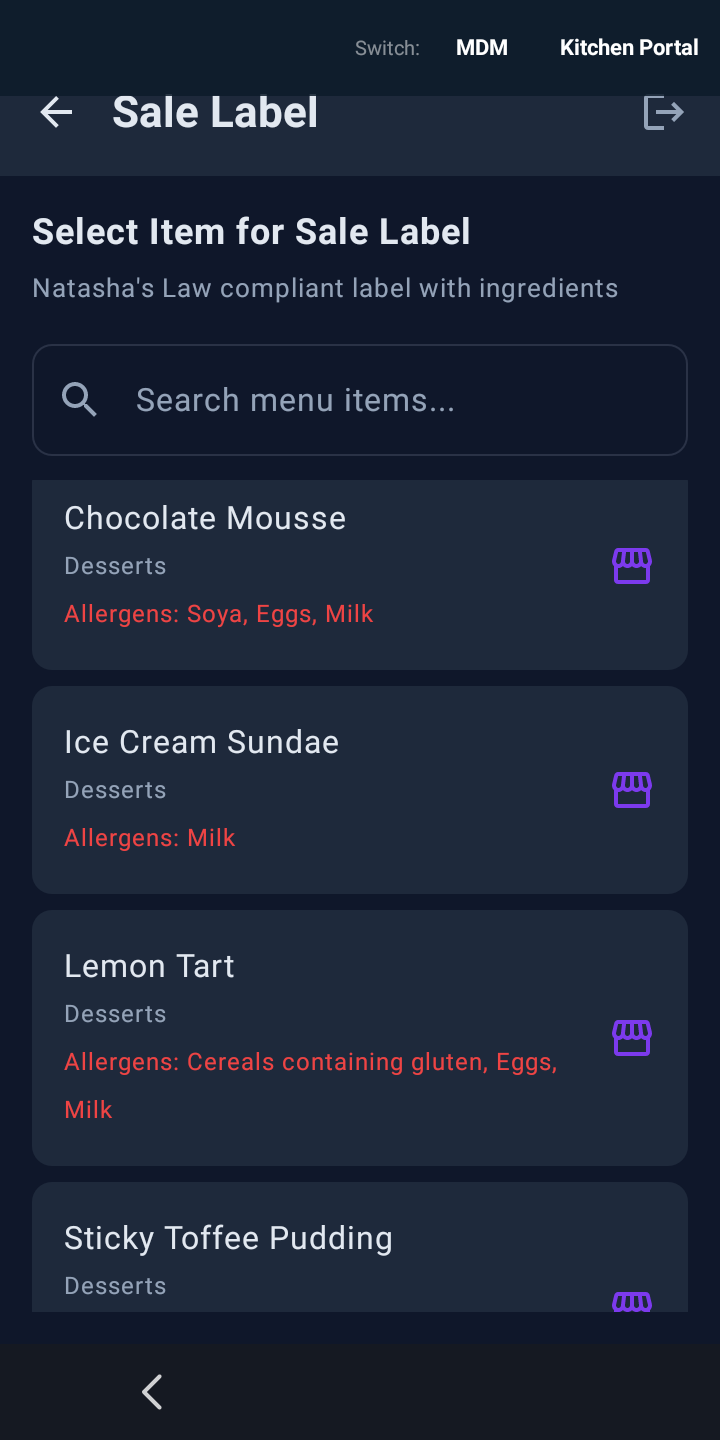Viewport: 720px width, 1440px height.
Task: Tap the logout icon in the header
Action: [x=663, y=112]
